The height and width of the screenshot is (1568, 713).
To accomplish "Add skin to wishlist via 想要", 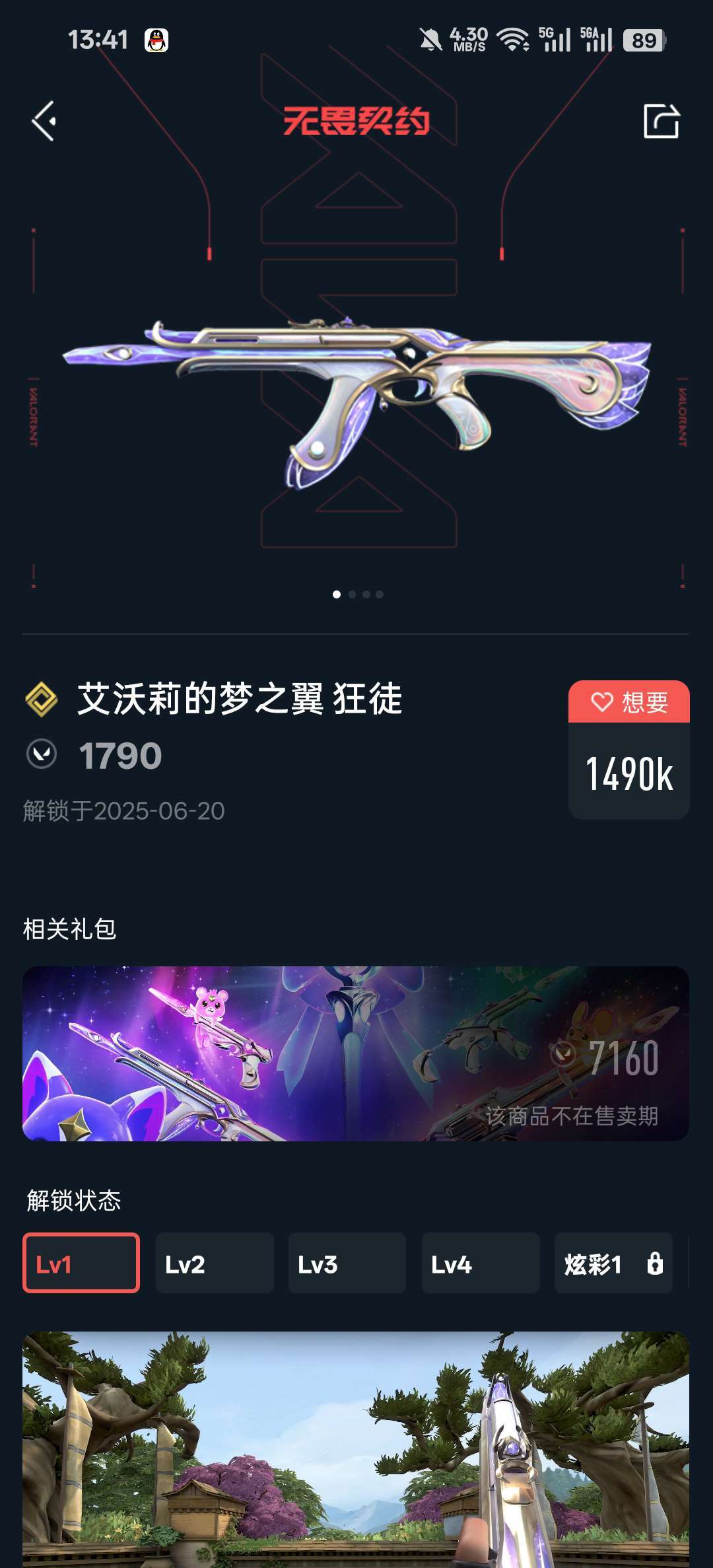I will (x=628, y=702).
